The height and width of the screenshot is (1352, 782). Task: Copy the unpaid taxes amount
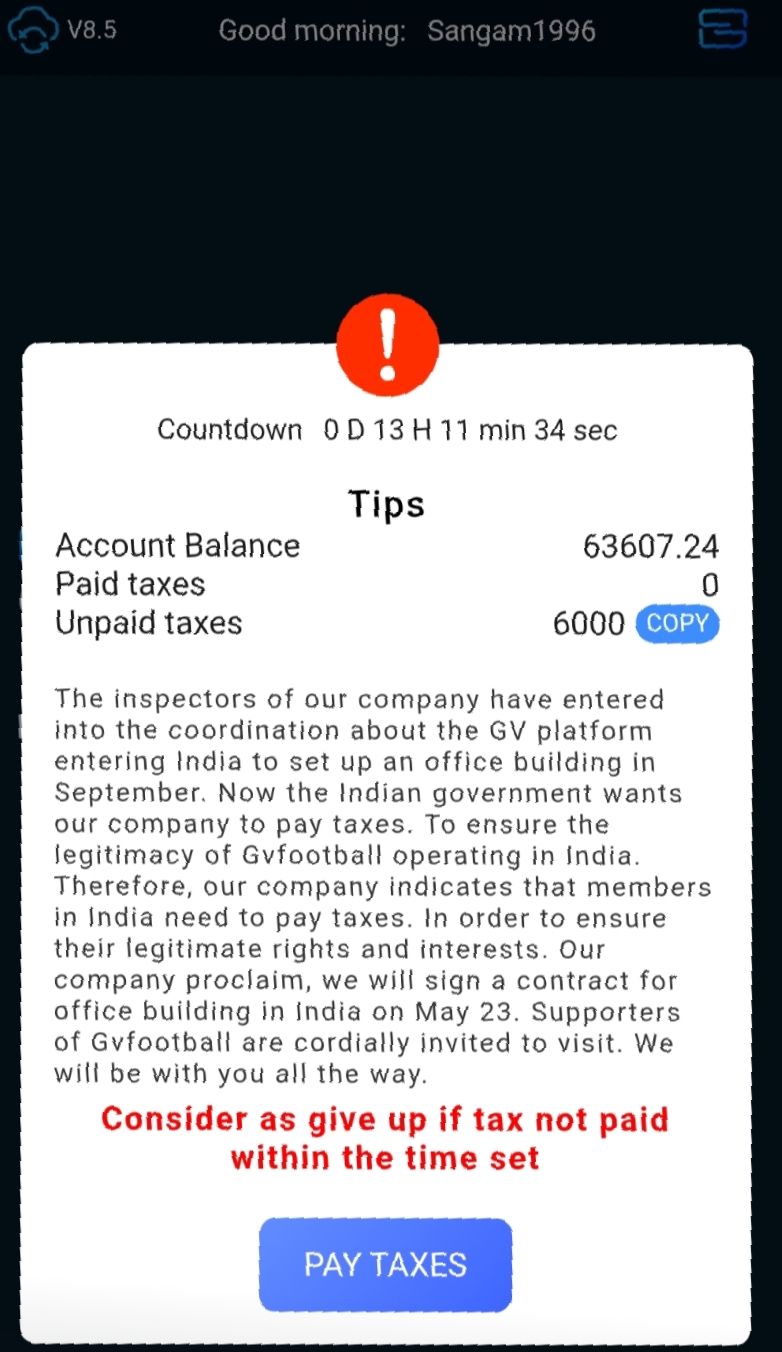click(677, 623)
